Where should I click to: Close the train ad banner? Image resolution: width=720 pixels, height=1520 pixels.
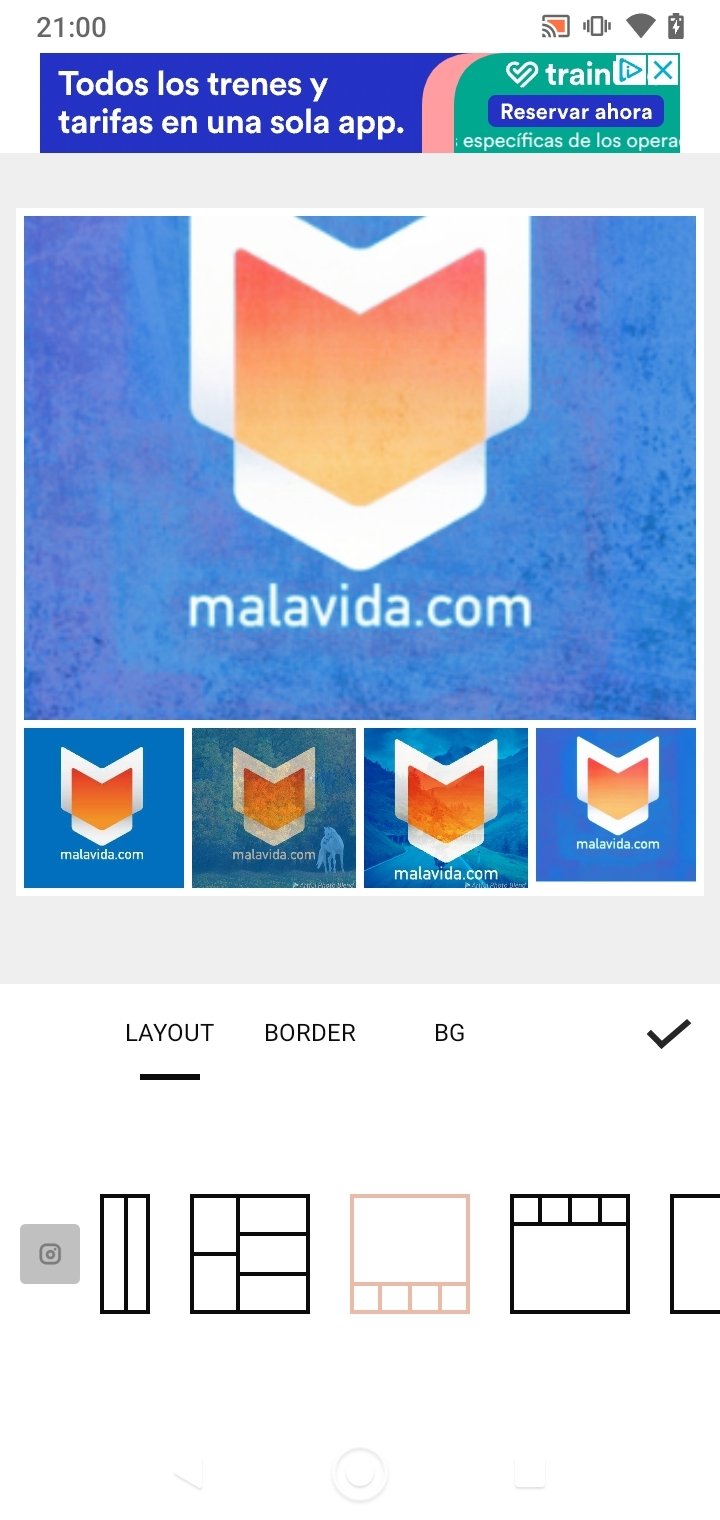click(663, 70)
